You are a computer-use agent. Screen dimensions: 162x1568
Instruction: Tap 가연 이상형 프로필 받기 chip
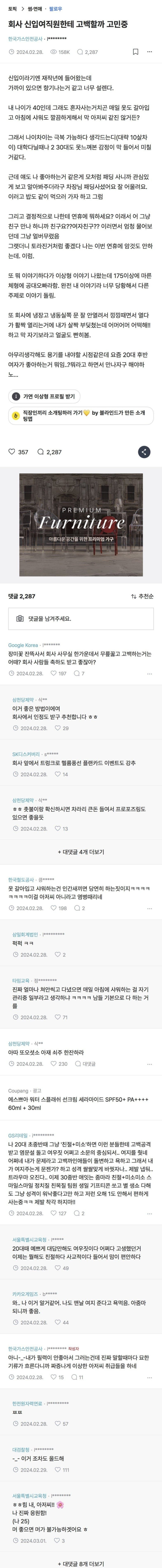coord(43,396)
